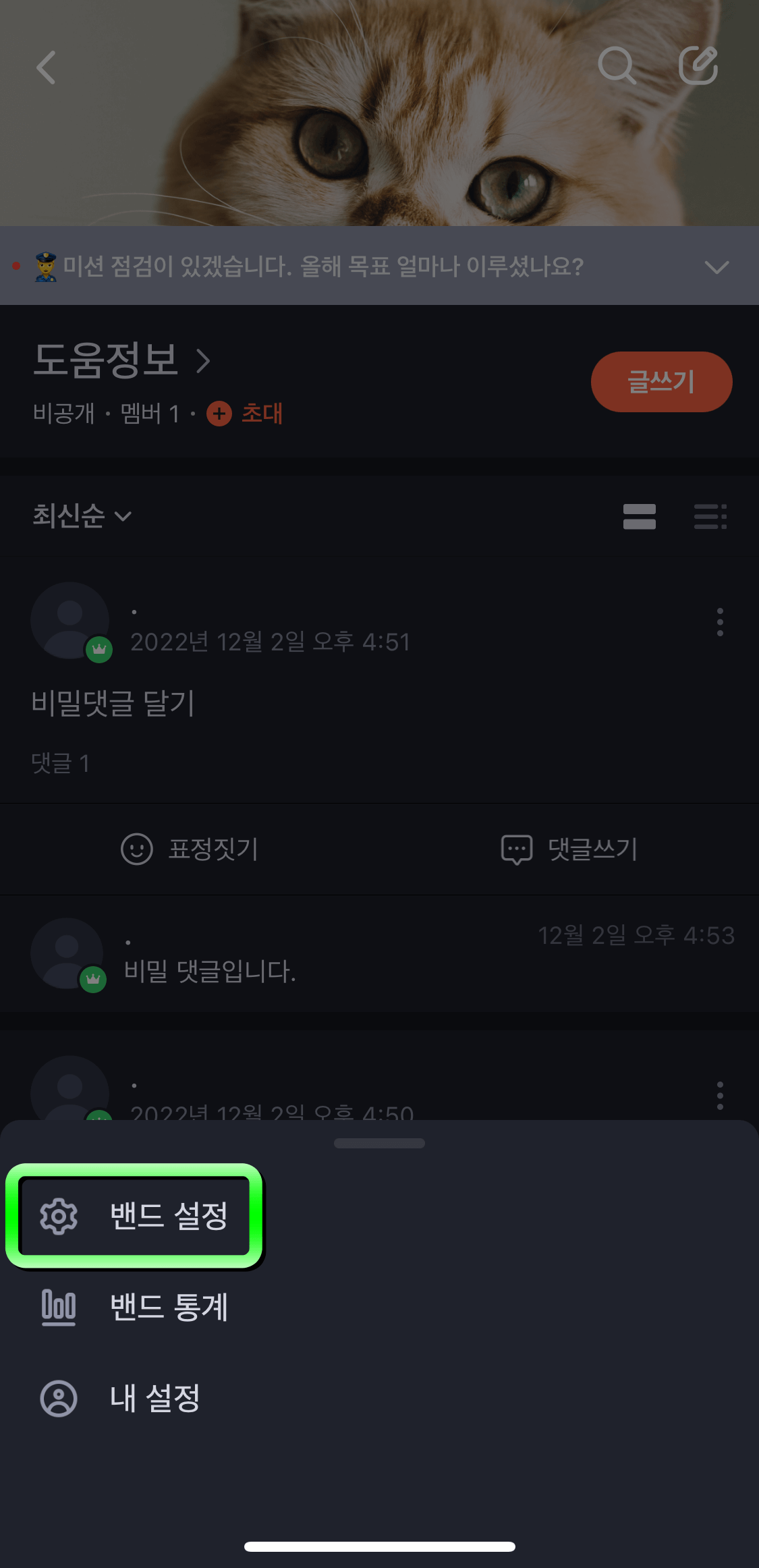The height and width of the screenshot is (1568, 759).
Task: Tap the compose post pencil icon
Action: 698,65
